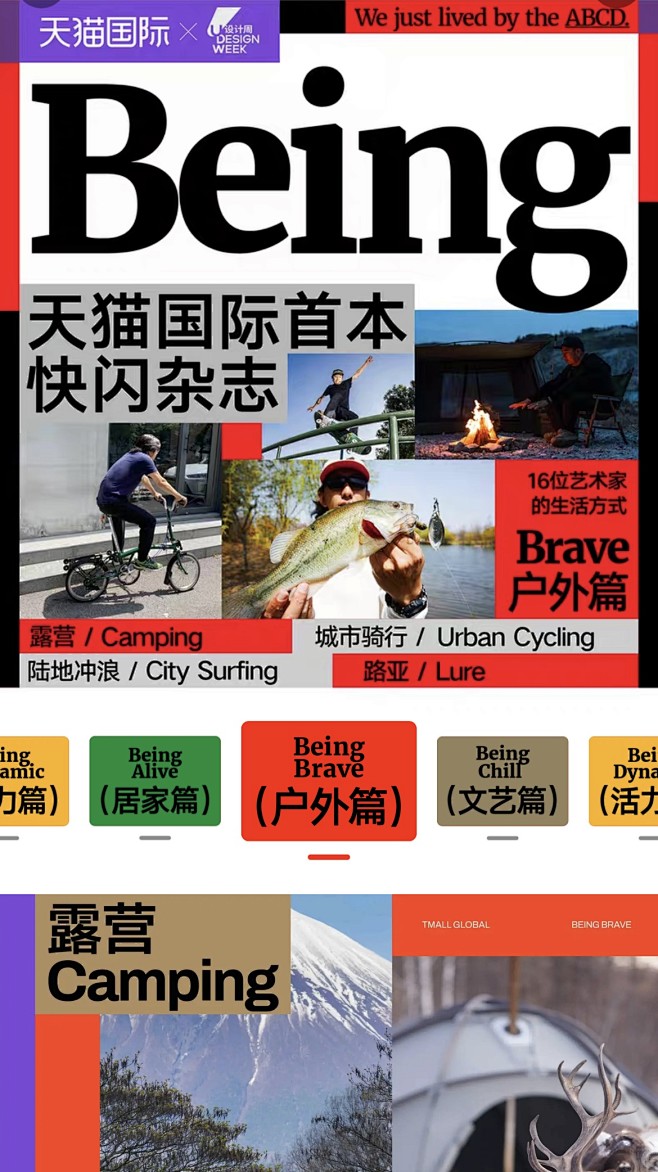The width and height of the screenshot is (658, 1172).
Task: Switch to the Being Alive 居家篇 tab
Action: click(155, 780)
